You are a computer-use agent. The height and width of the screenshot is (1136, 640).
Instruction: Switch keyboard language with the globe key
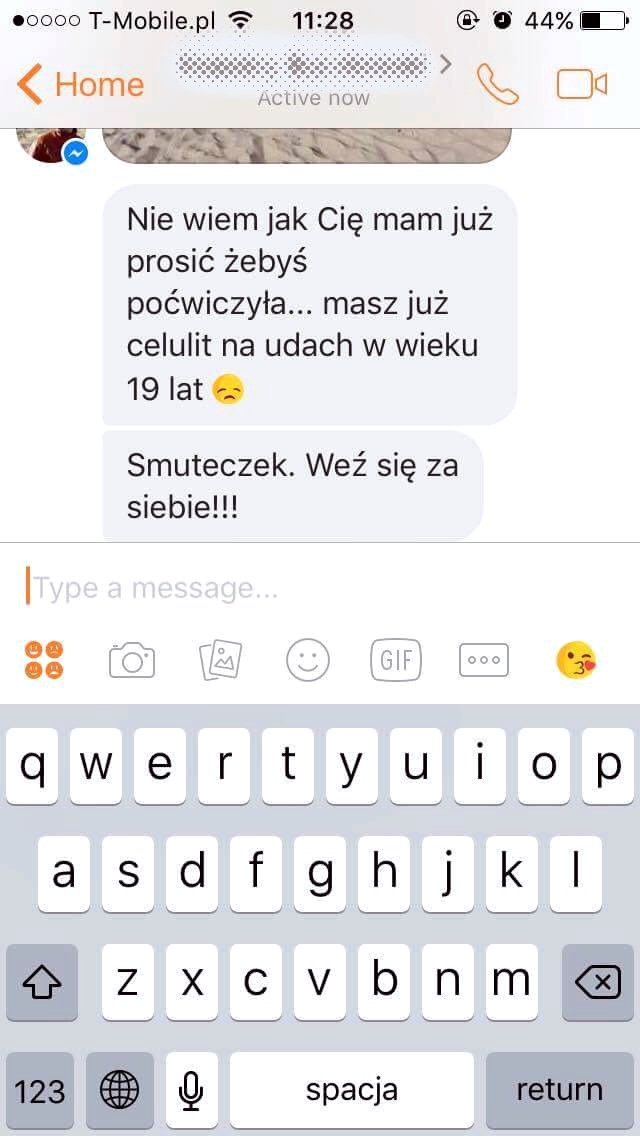120,1090
